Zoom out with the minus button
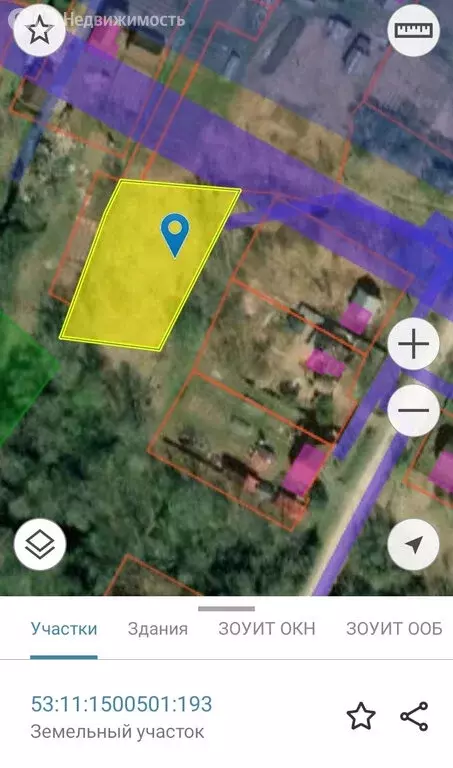 click(x=414, y=410)
